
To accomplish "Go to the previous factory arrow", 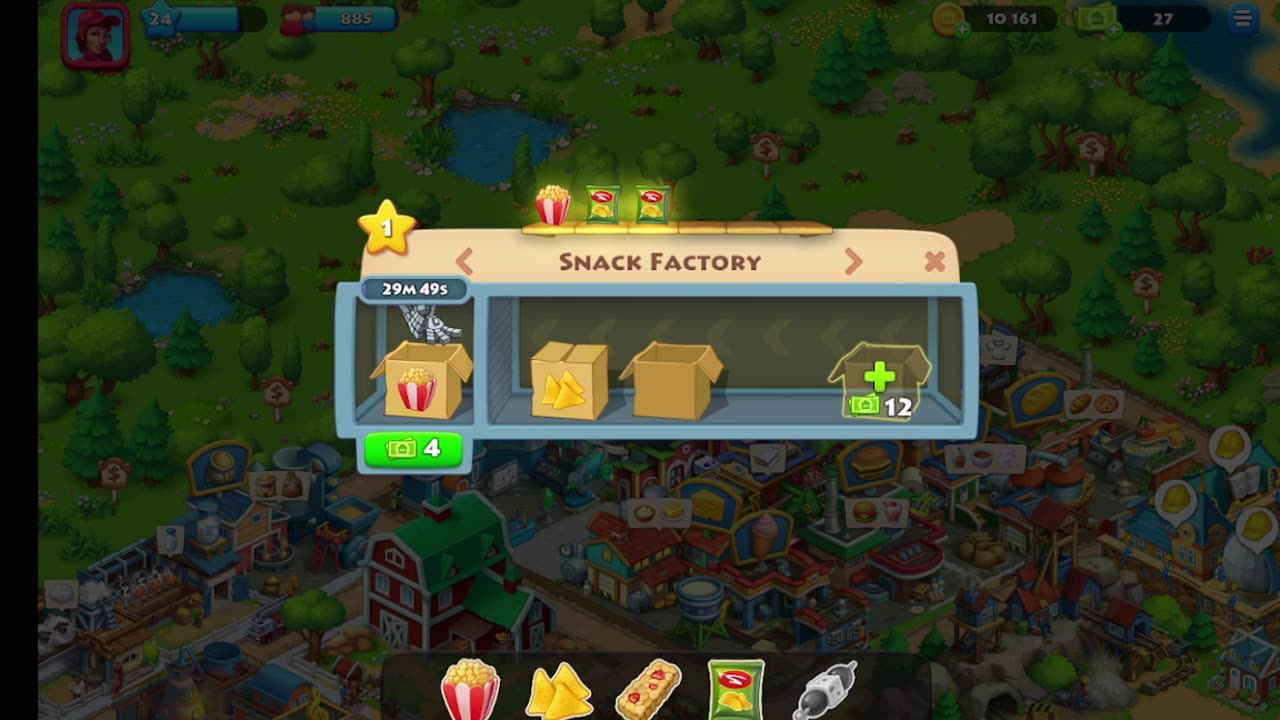I will 464,262.
